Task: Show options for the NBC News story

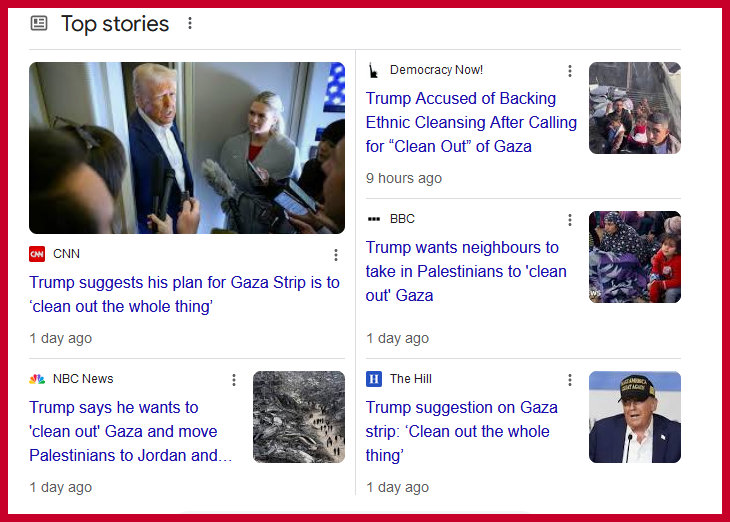Action: [x=234, y=380]
